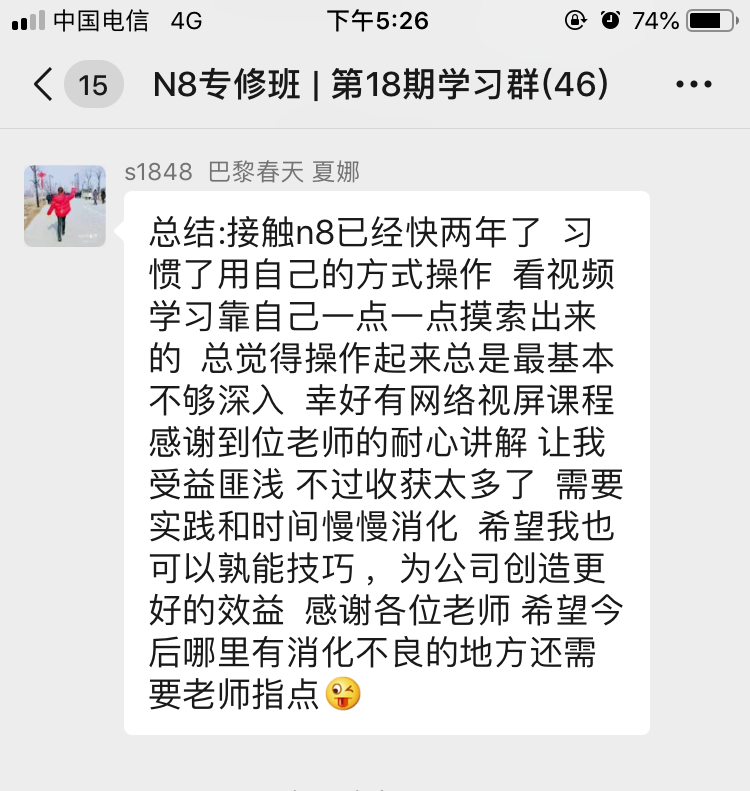Open the avatar of 巴黎春天 夏娜
750x791 pixels.
65,206
